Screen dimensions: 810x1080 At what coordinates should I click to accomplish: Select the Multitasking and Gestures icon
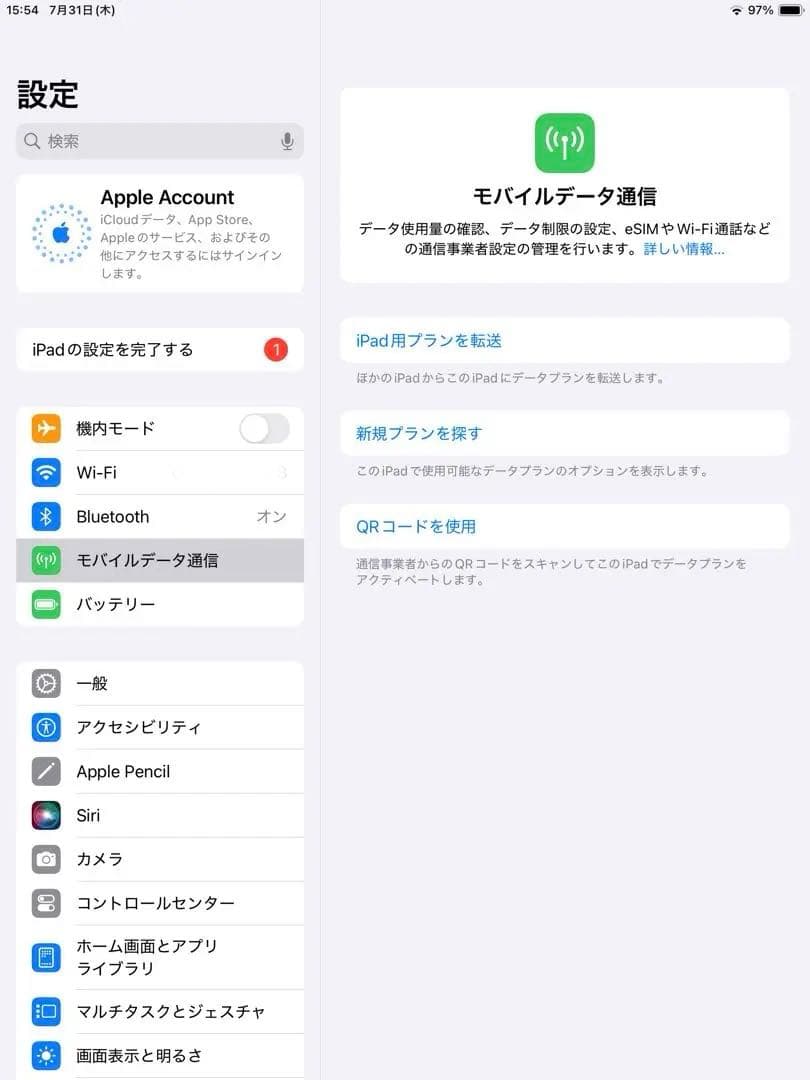click(x=44, y=1011)
